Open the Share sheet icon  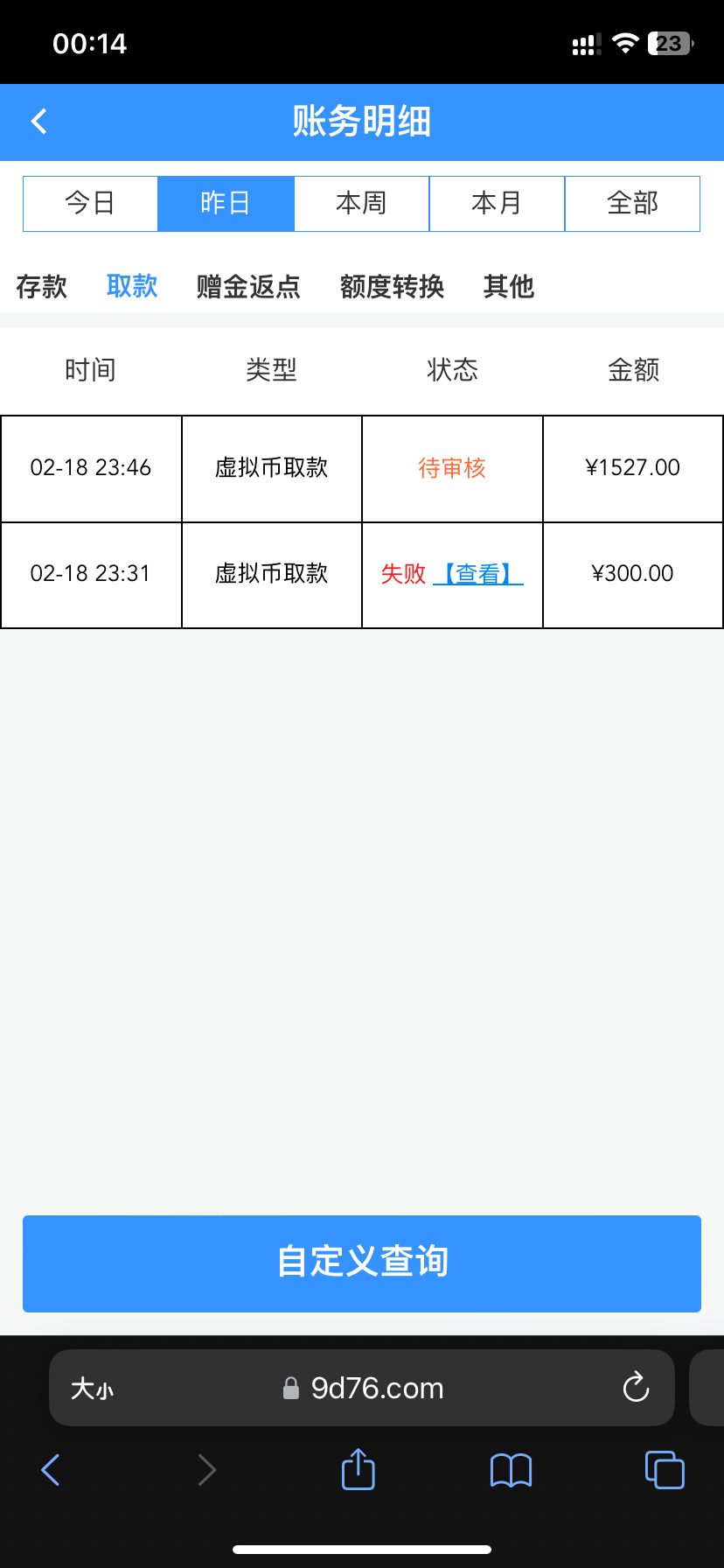click(x=357, y=1469)
